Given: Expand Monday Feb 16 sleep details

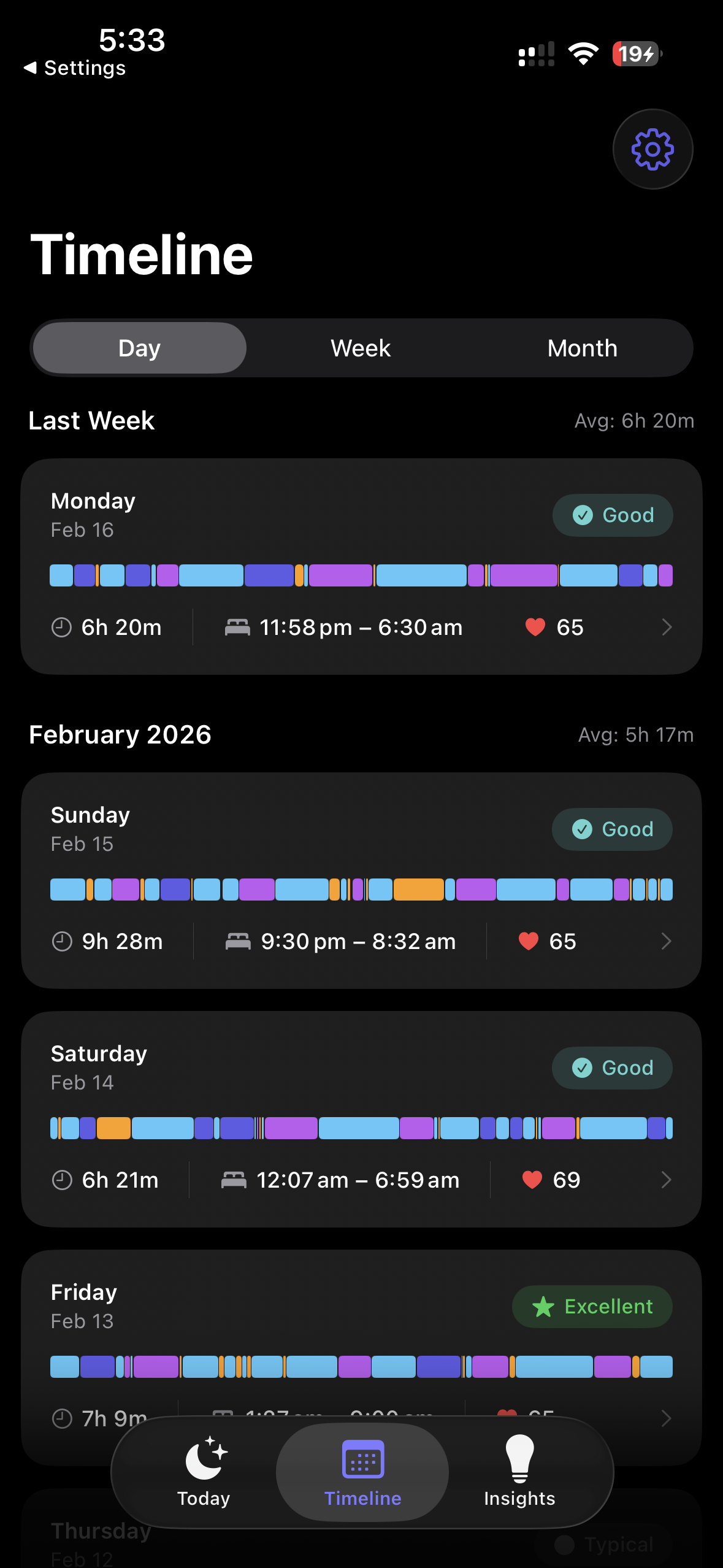Looking at the screenshot, I should pyautogui.click(x=667, y=627).
